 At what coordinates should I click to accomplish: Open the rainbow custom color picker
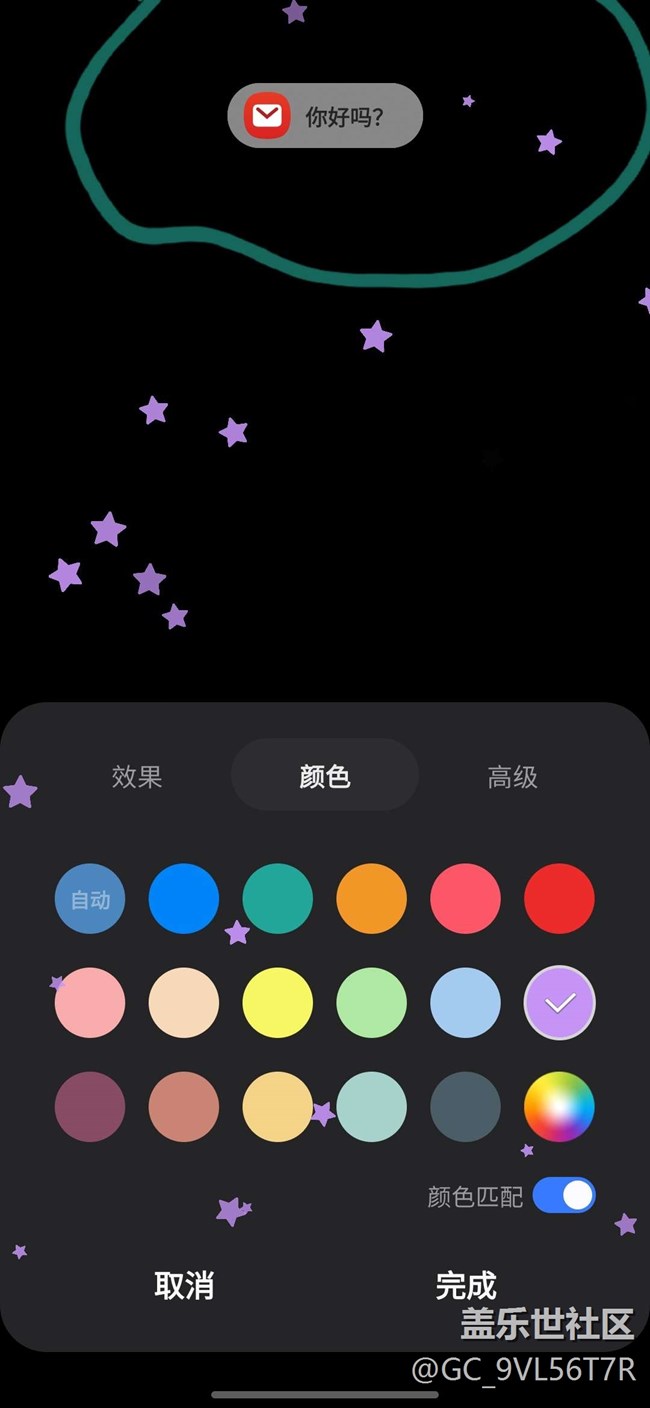coord(560,1107)
